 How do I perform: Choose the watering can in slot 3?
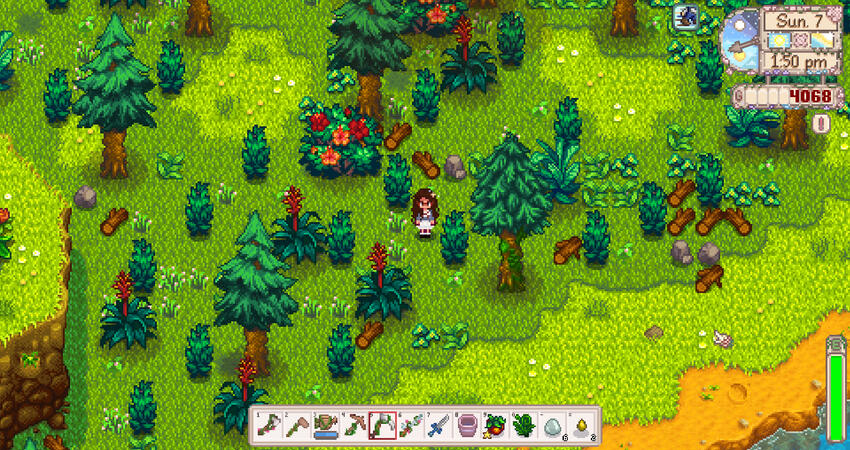(324, 425)
